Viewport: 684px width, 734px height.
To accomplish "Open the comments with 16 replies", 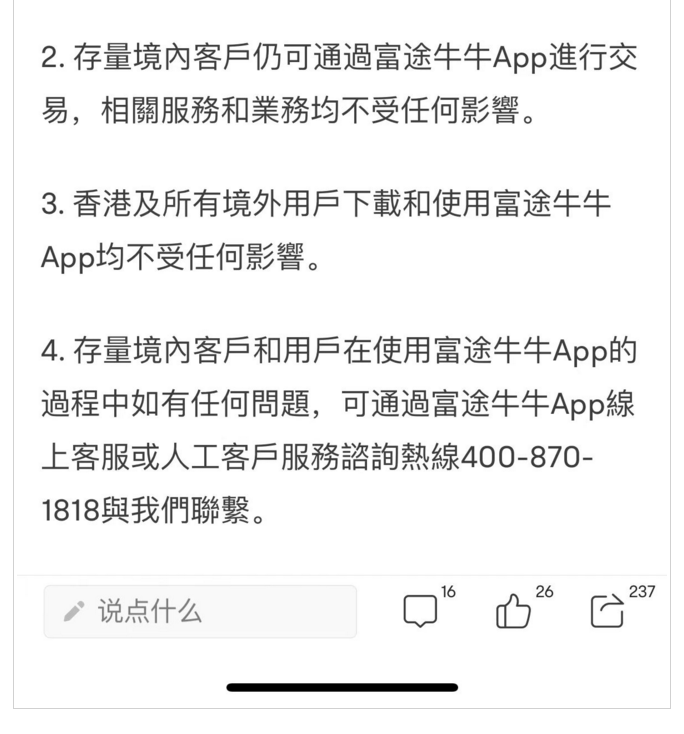I will 421,612.
